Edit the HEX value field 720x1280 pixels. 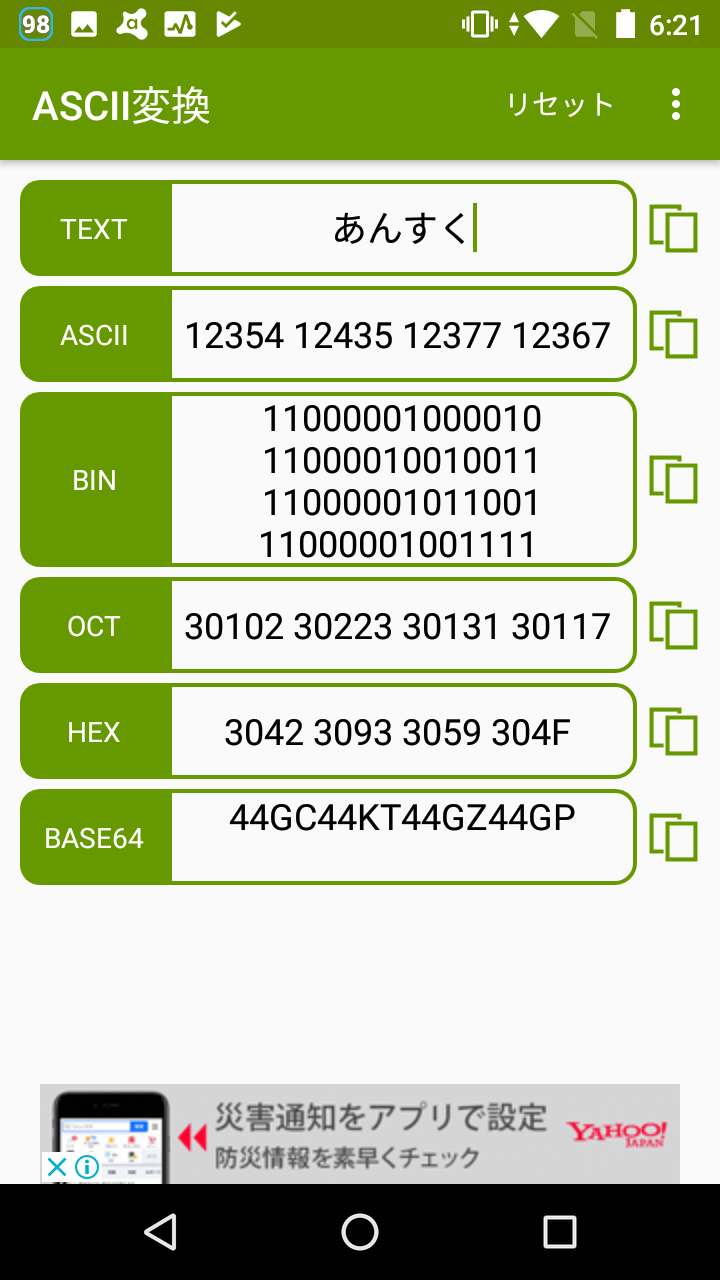pyautogui.click(x=402, y=731)
